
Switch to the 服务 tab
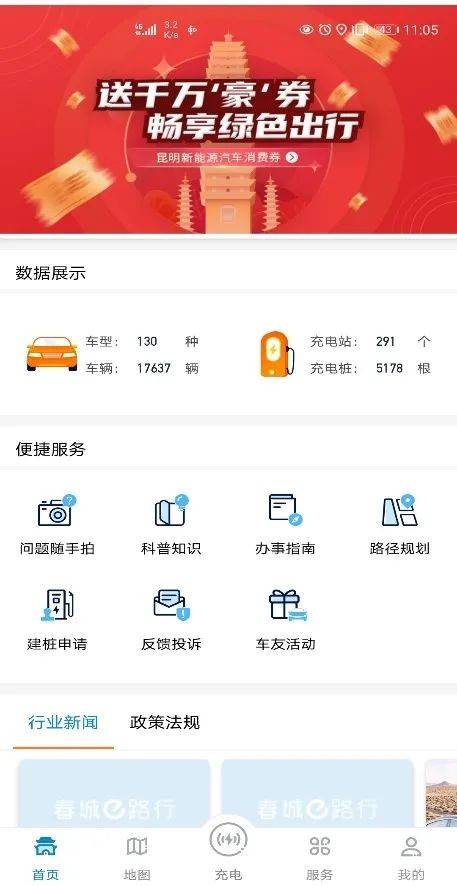click(x=320, y=858)
